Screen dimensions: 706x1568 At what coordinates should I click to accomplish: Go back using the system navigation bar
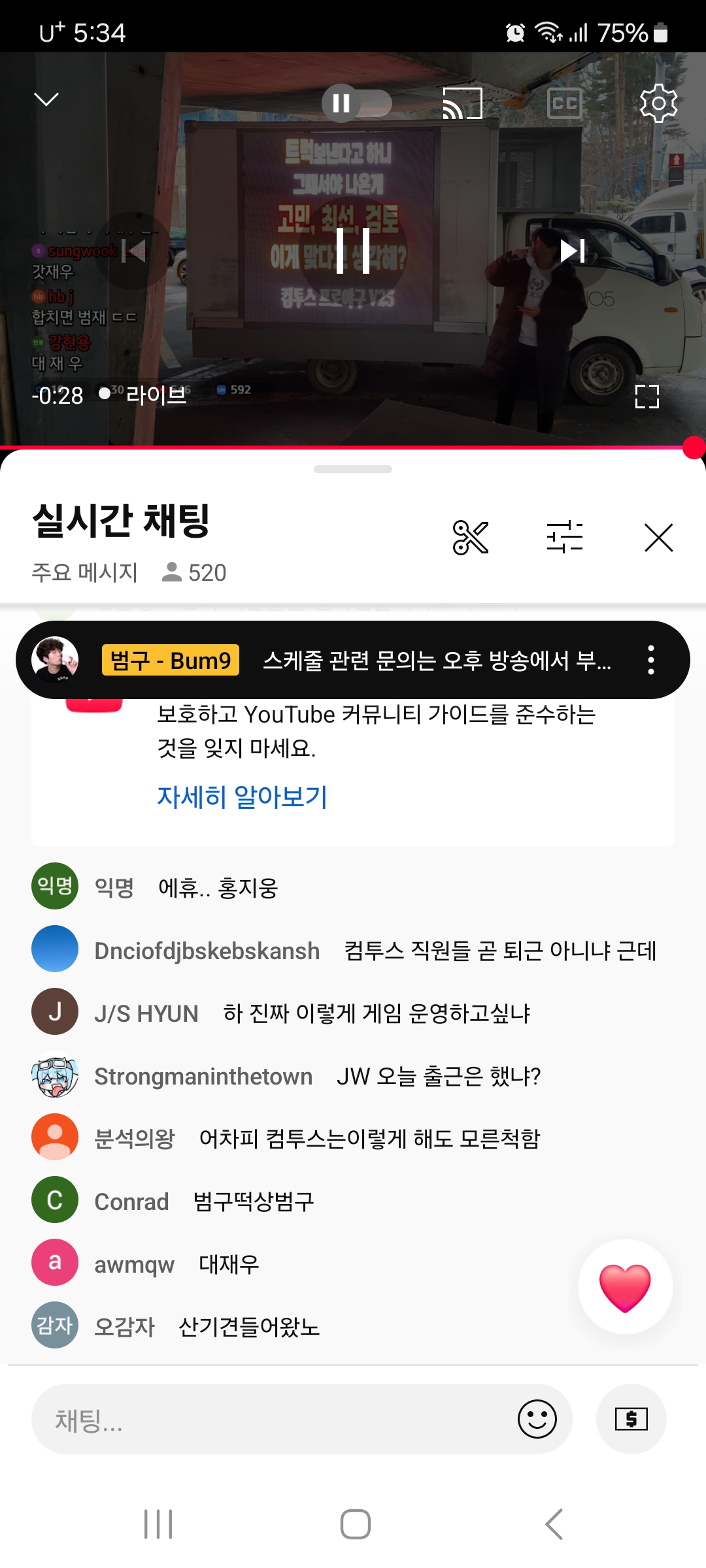(x=554, y=1524)
